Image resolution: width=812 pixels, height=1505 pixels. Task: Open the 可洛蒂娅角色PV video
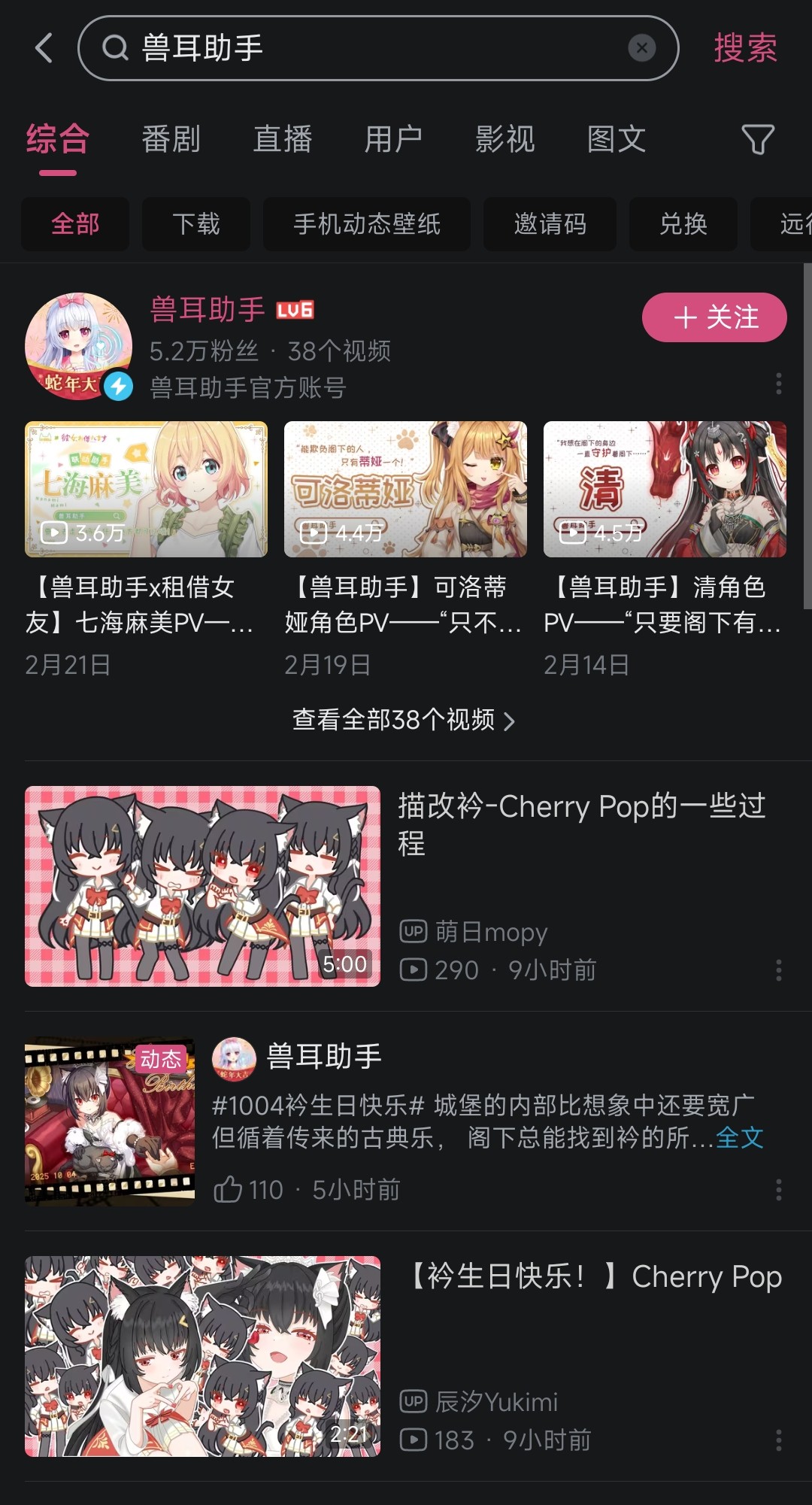pyautogui.click(x=405, y=489)
